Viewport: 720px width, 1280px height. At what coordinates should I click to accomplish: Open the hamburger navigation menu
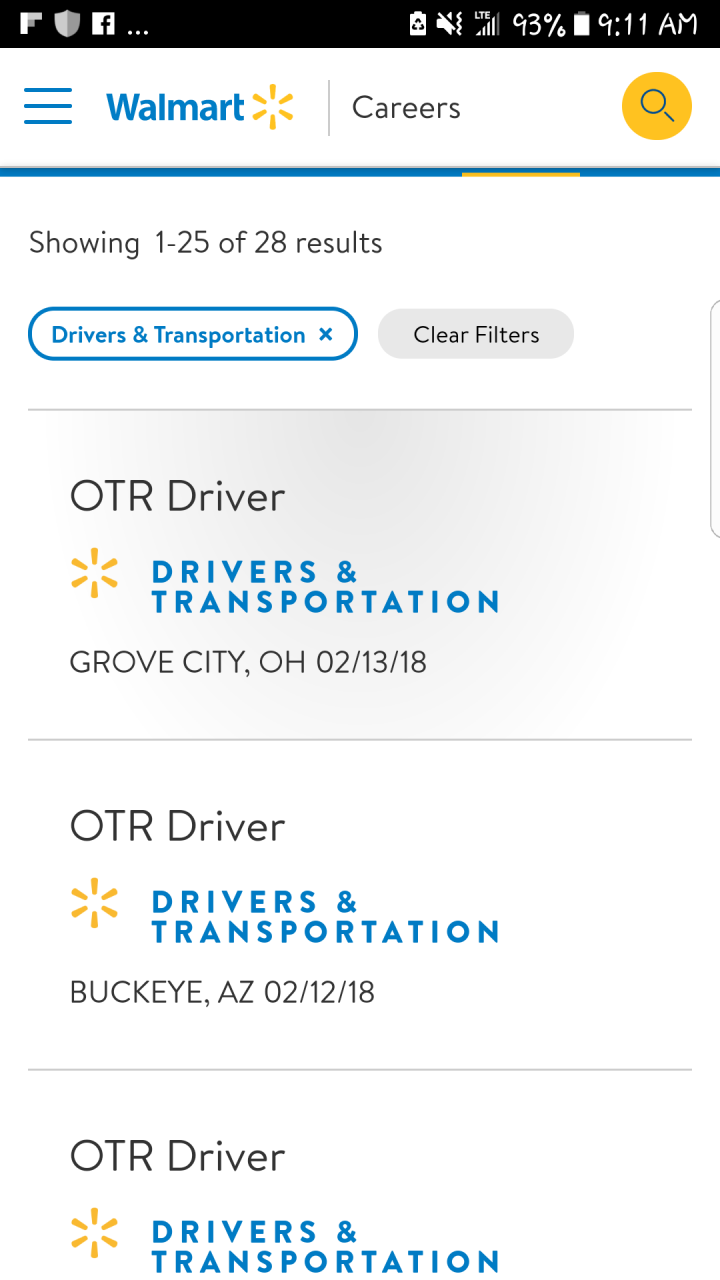click(48, 106)
